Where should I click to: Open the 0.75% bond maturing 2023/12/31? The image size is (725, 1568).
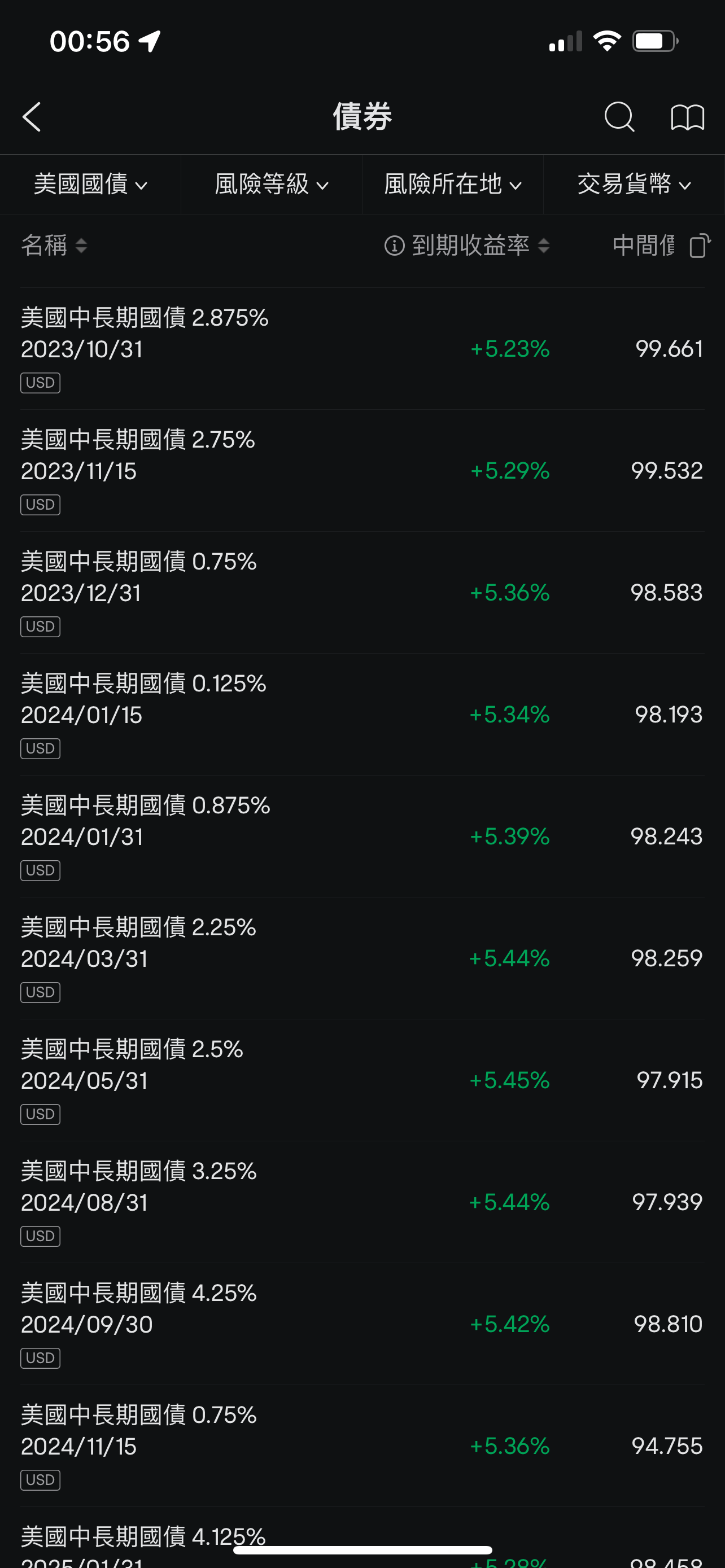[362, 592]
